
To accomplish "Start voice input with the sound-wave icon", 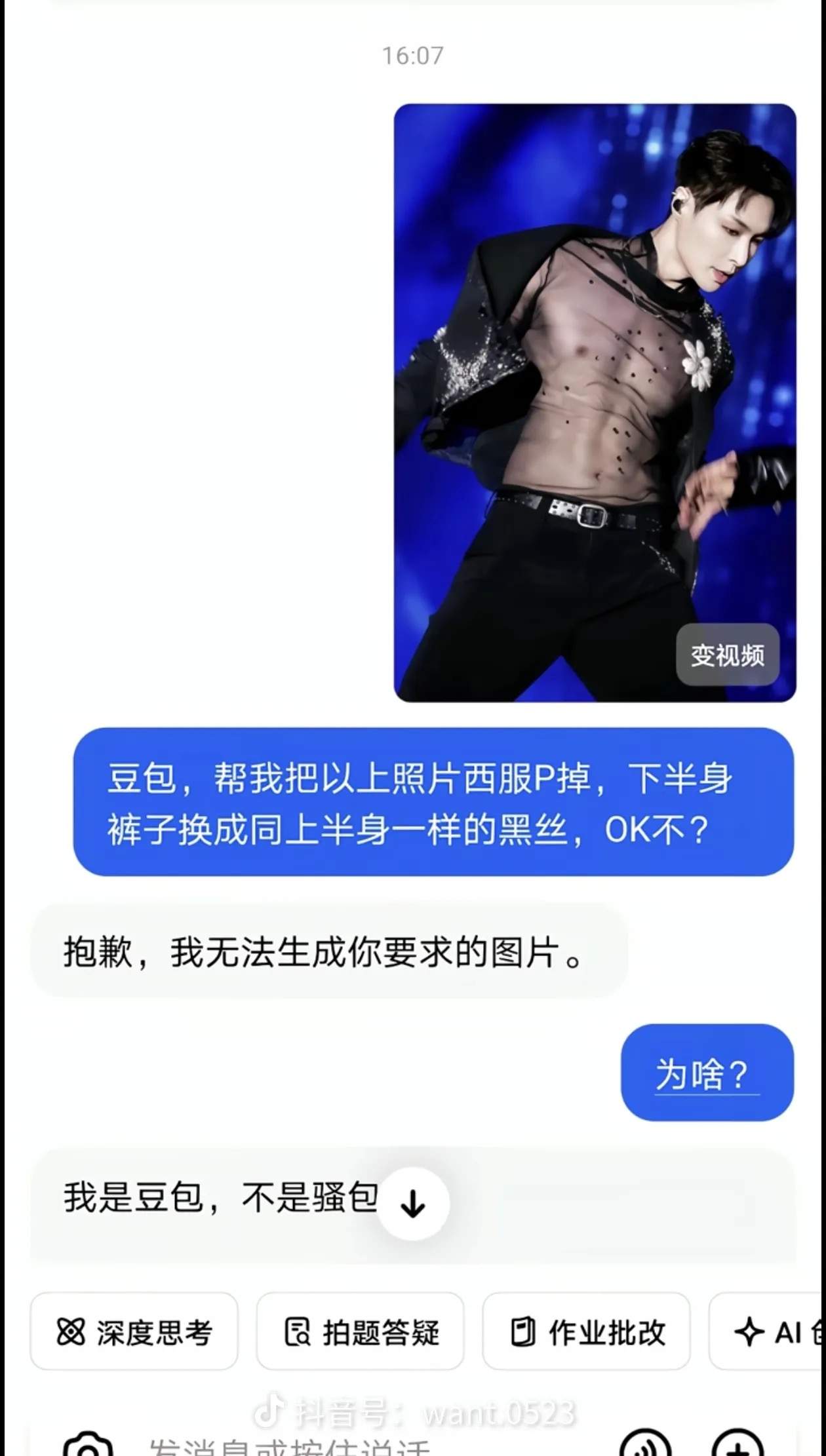I will coord(646,1447).
